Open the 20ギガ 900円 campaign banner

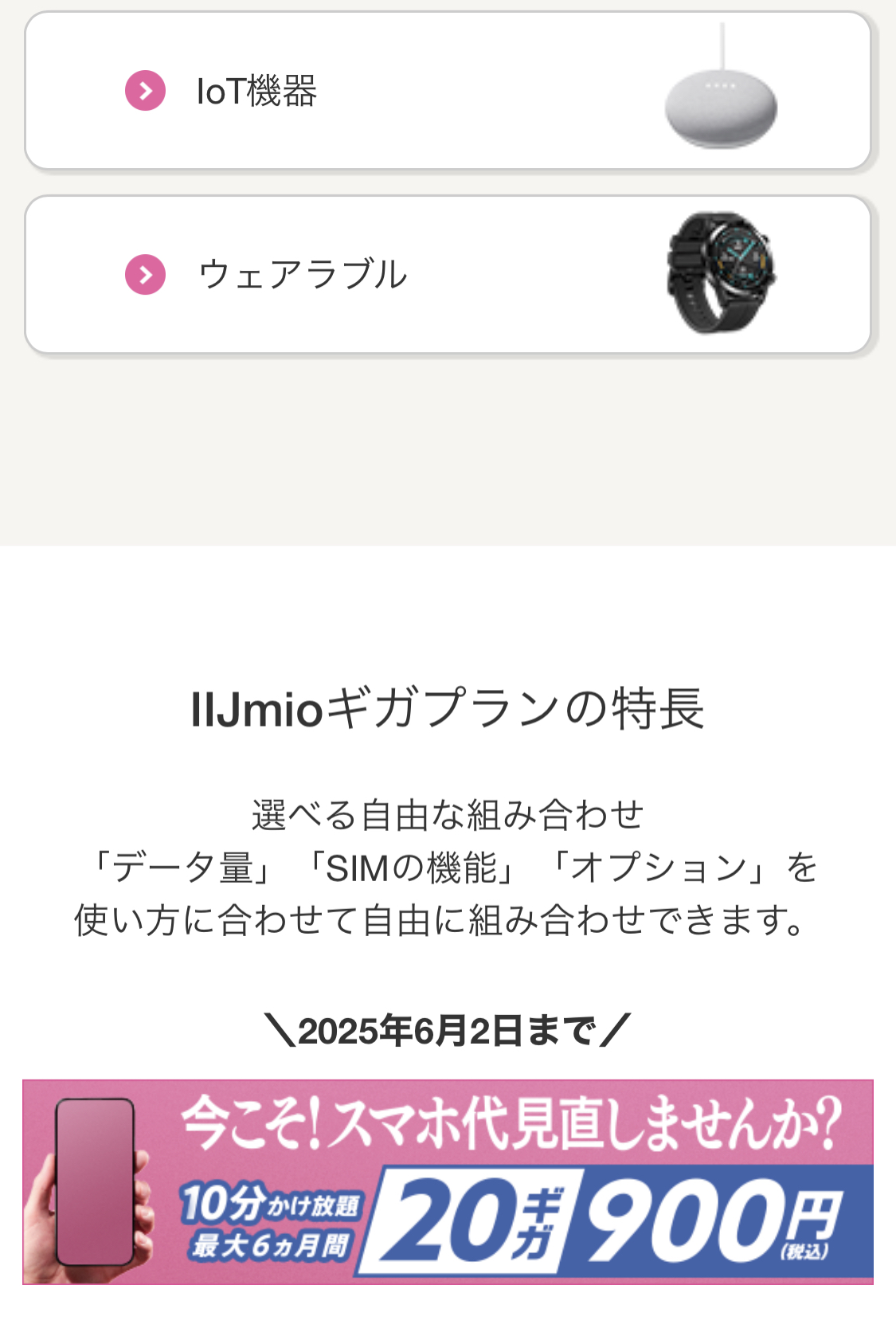pyautogui.click(x=448, y=1181)
